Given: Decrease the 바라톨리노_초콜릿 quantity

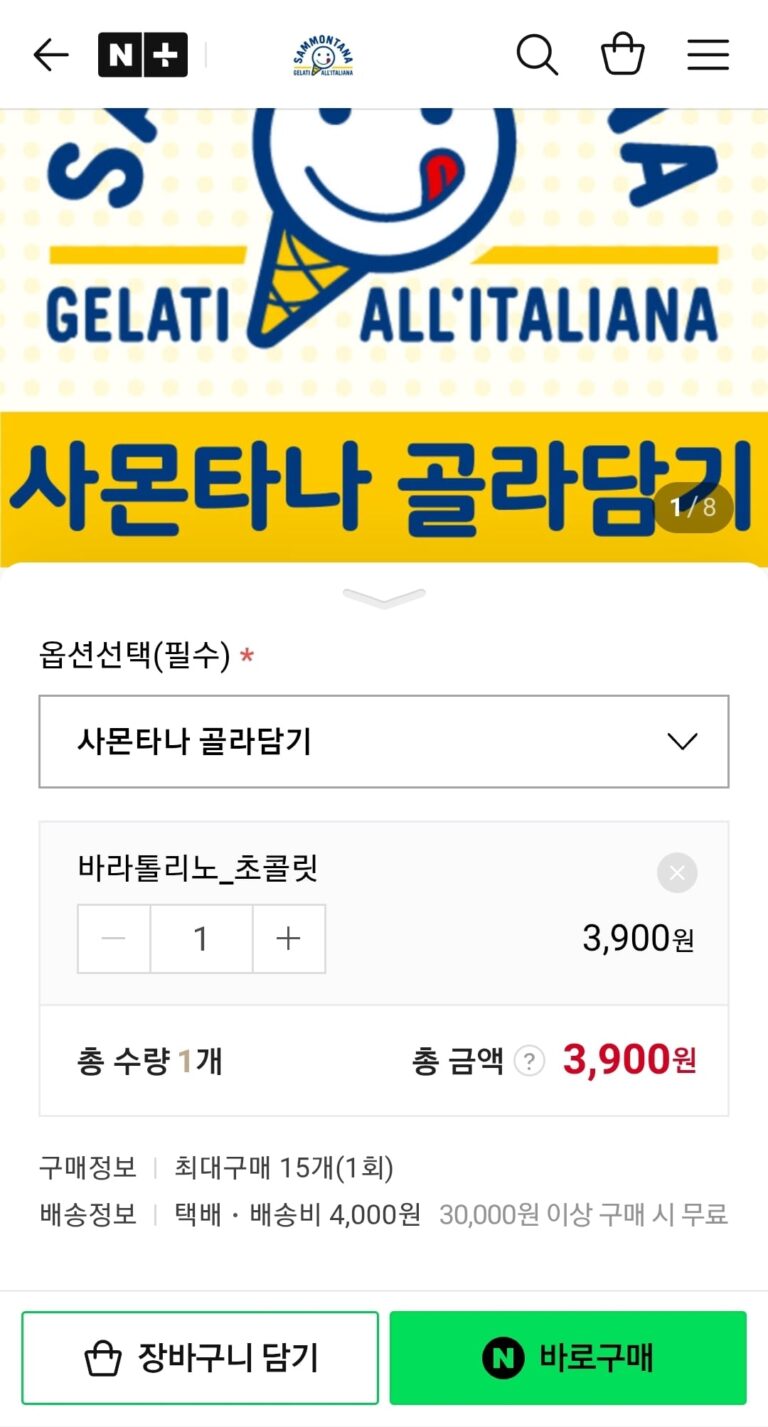Looking at the screenshot, I should 114,939.
